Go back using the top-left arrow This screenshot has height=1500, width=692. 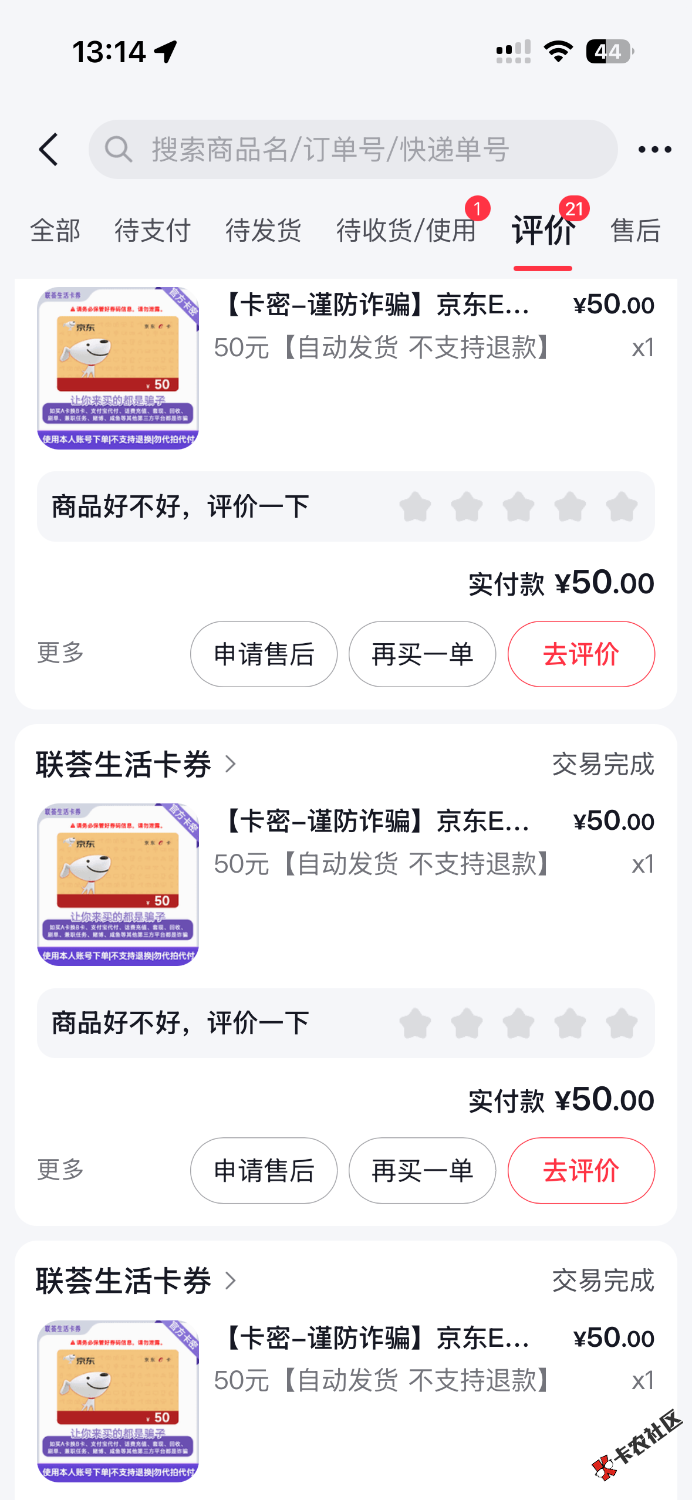(48, 150)
